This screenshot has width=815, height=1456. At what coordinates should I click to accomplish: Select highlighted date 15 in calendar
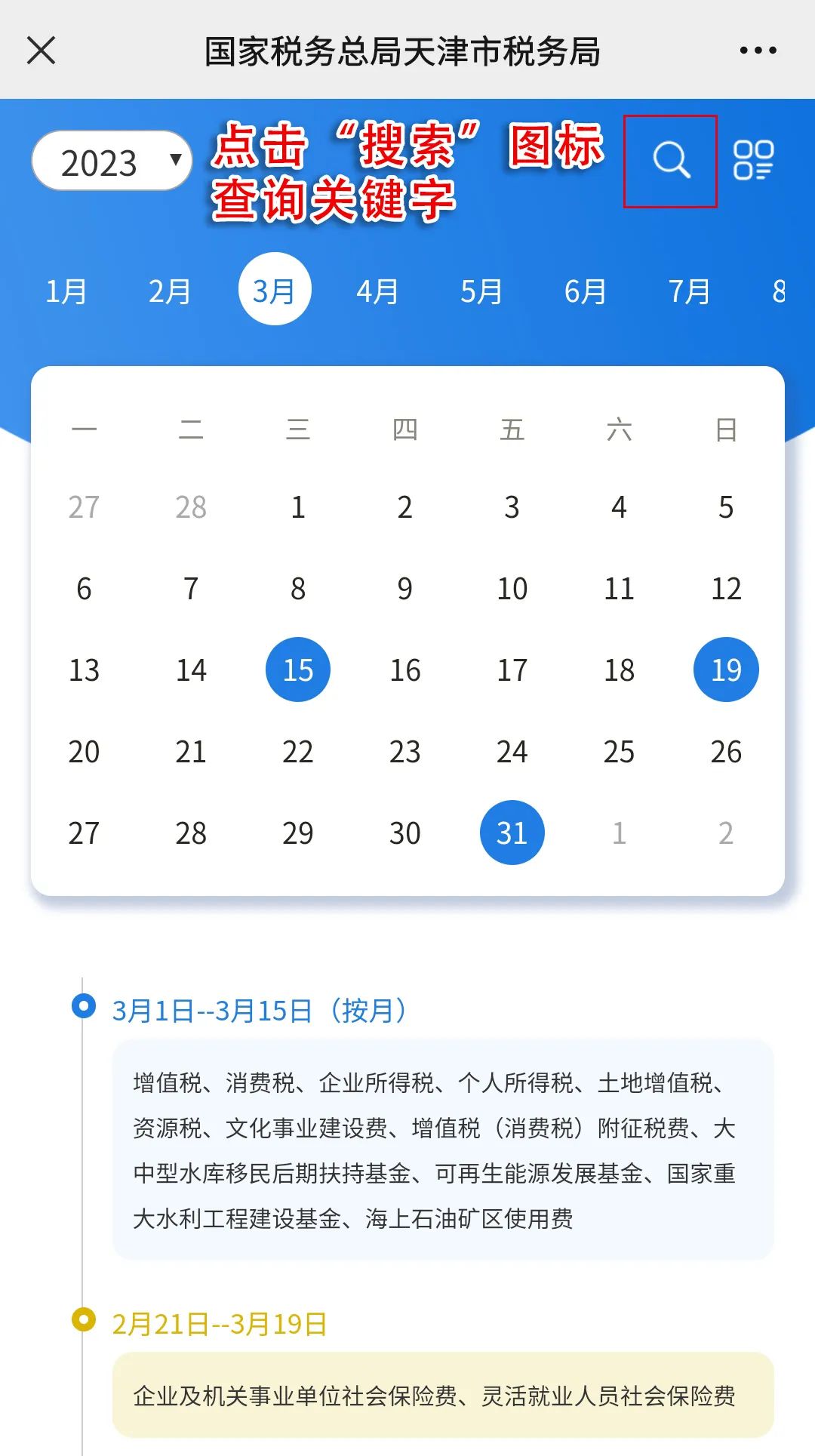tap(298, 670)
